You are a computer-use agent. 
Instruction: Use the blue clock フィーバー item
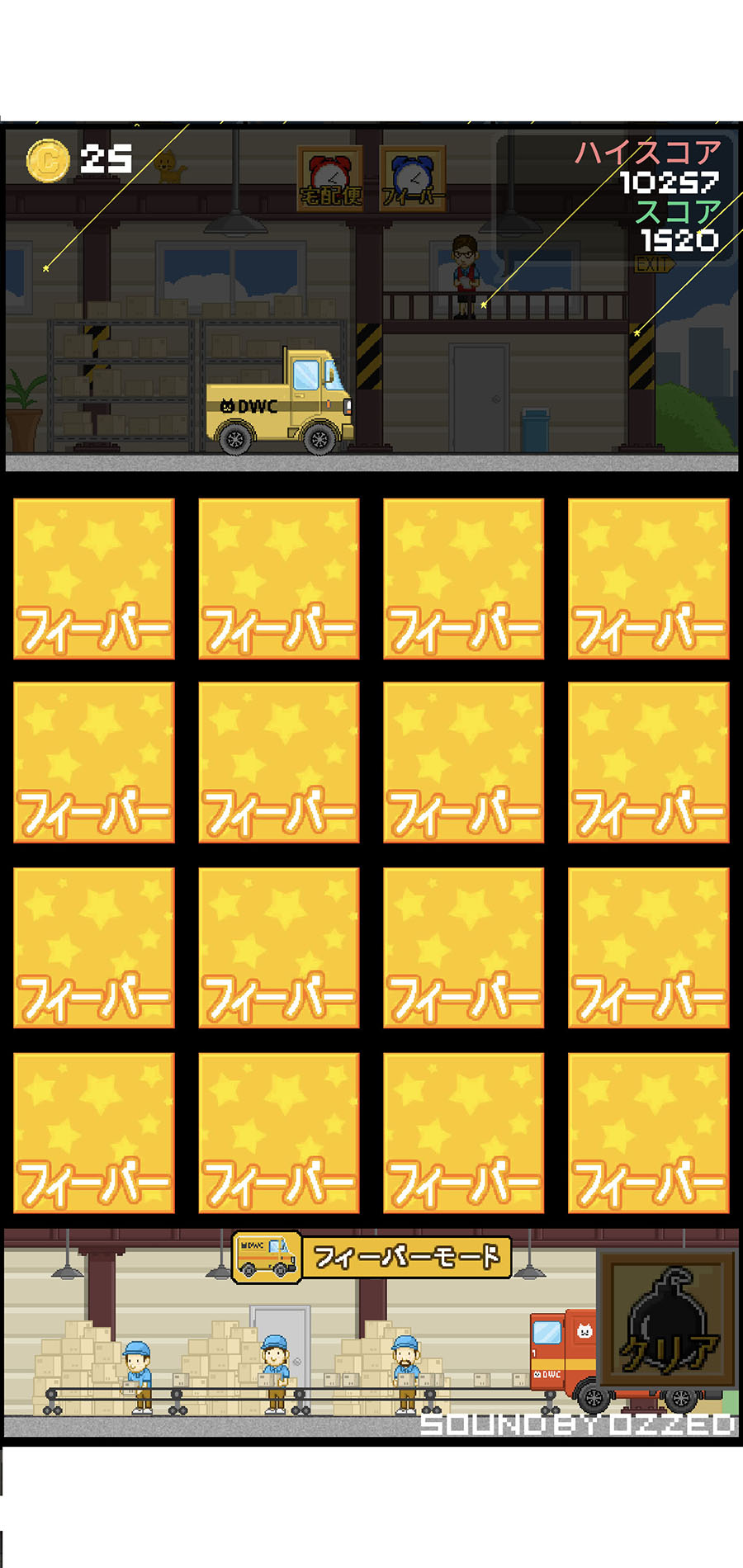click(x=413, y=178)
